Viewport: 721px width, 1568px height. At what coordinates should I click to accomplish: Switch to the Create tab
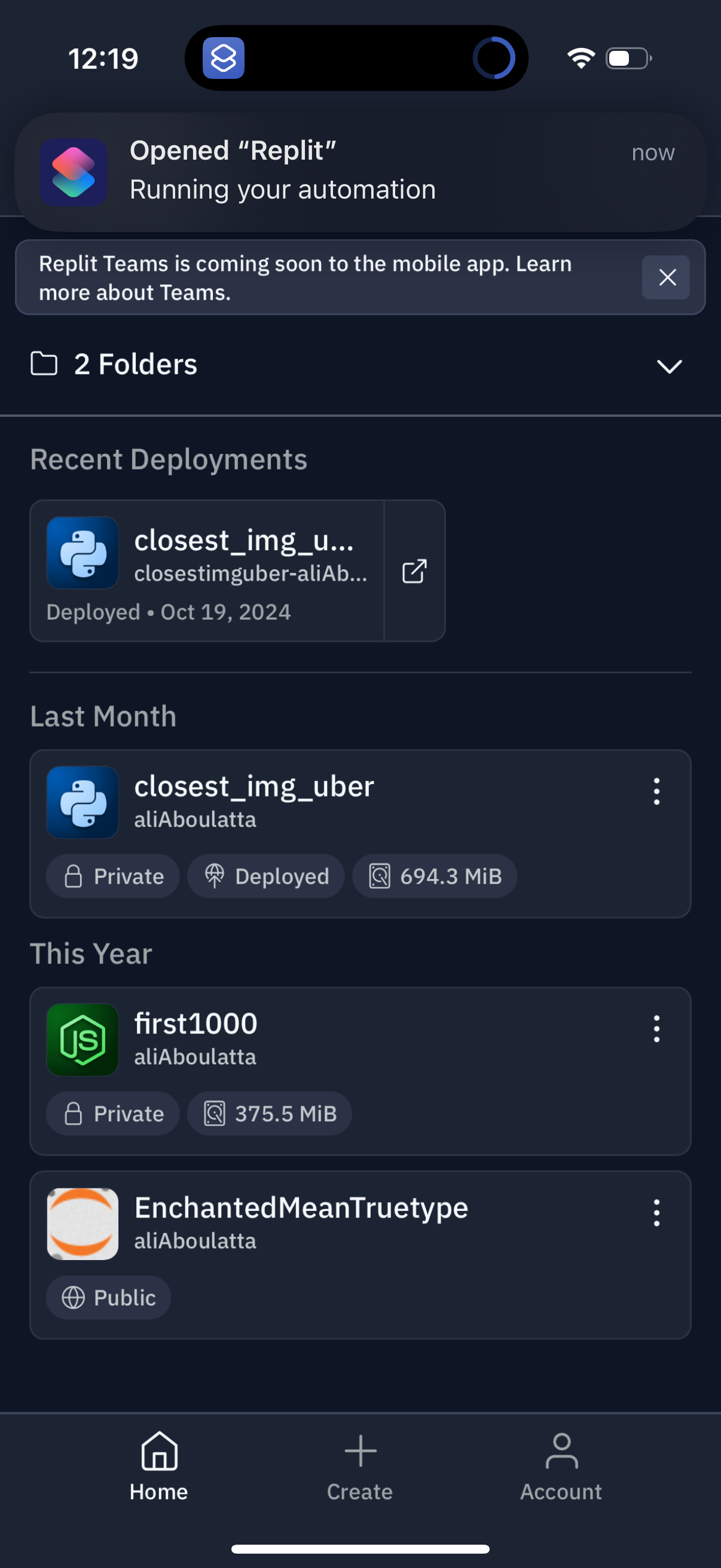tap(360, 1465)
